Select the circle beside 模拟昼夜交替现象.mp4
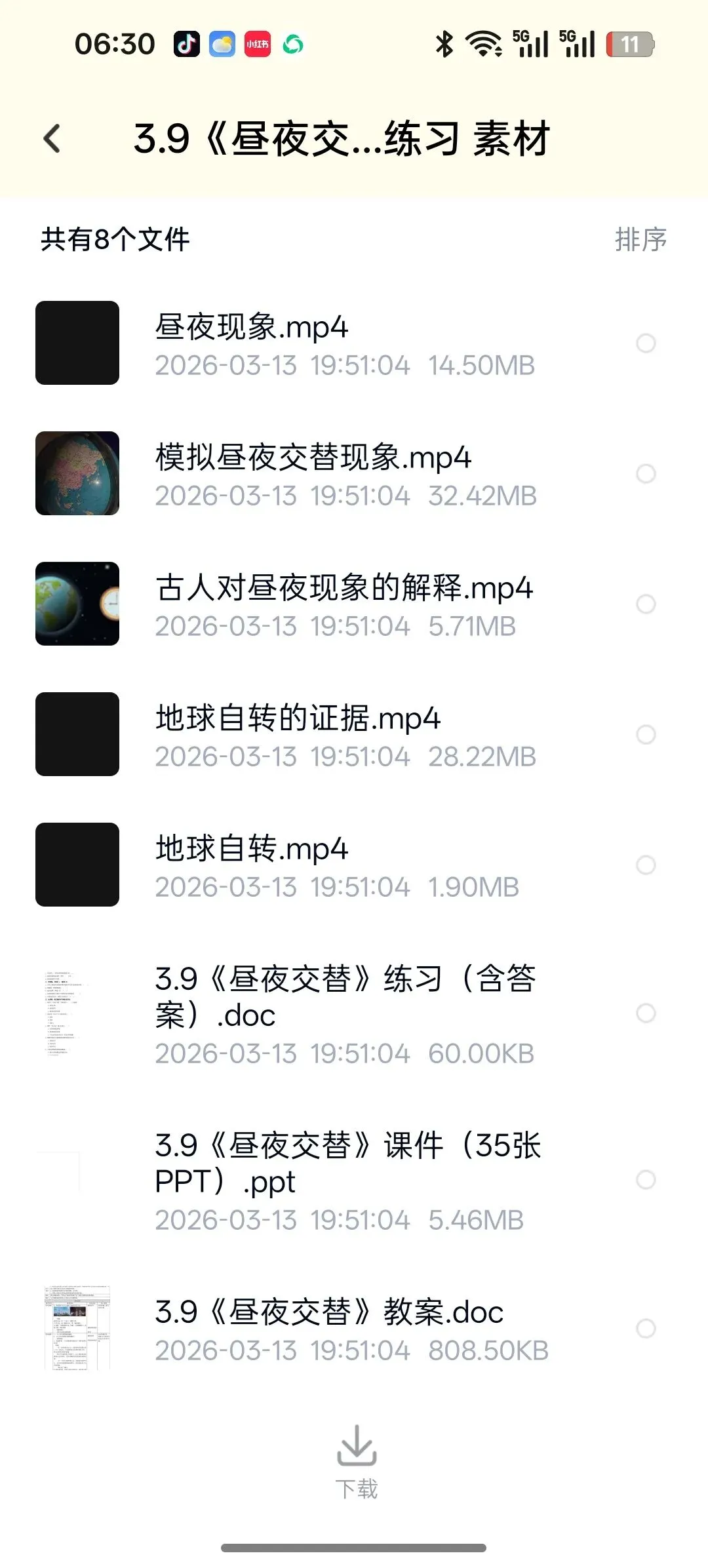This screenshot has height=1568, width=708. (x=646, y=473)
